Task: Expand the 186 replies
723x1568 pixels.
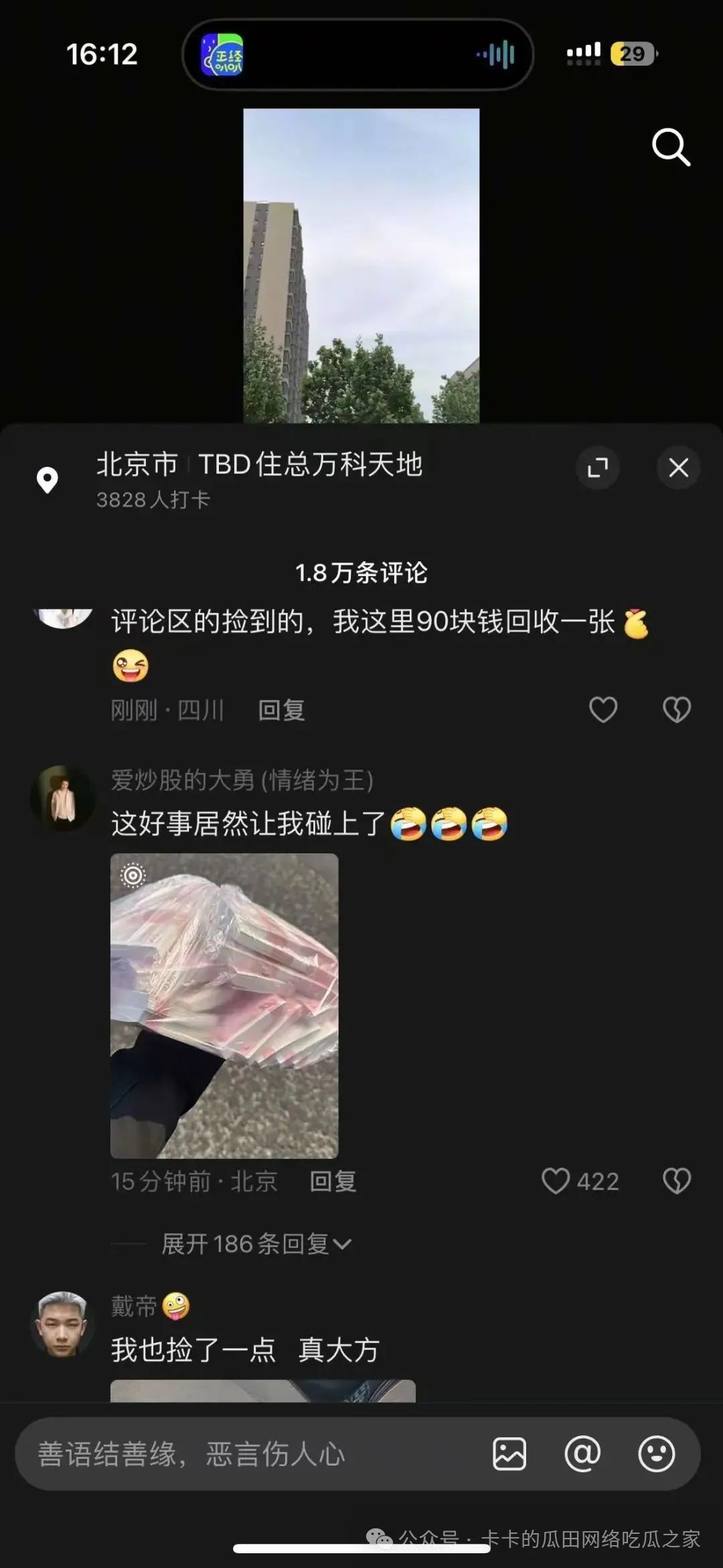Action: click(256, 1244)
